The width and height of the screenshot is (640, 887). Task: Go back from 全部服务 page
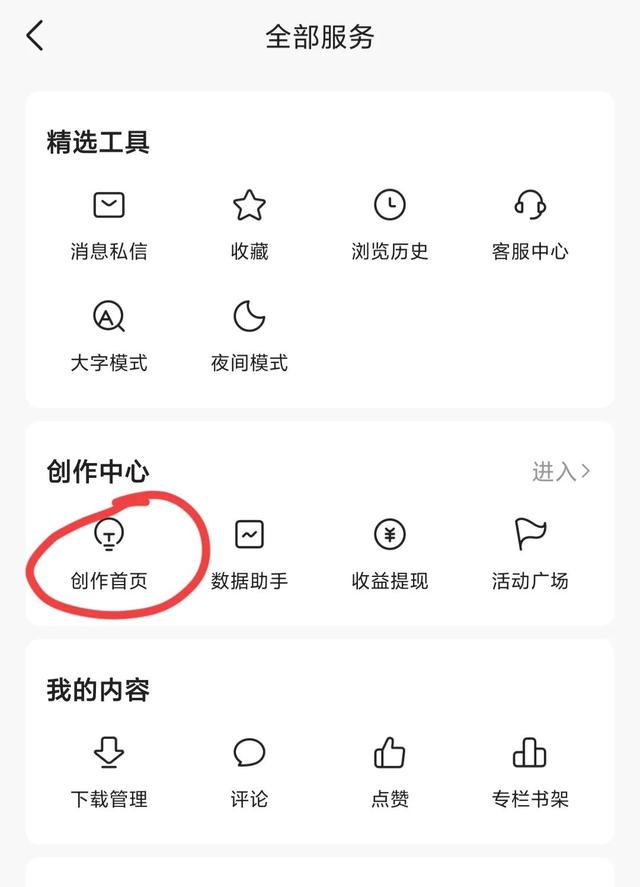pyautogui.click(x=35, y=37)
